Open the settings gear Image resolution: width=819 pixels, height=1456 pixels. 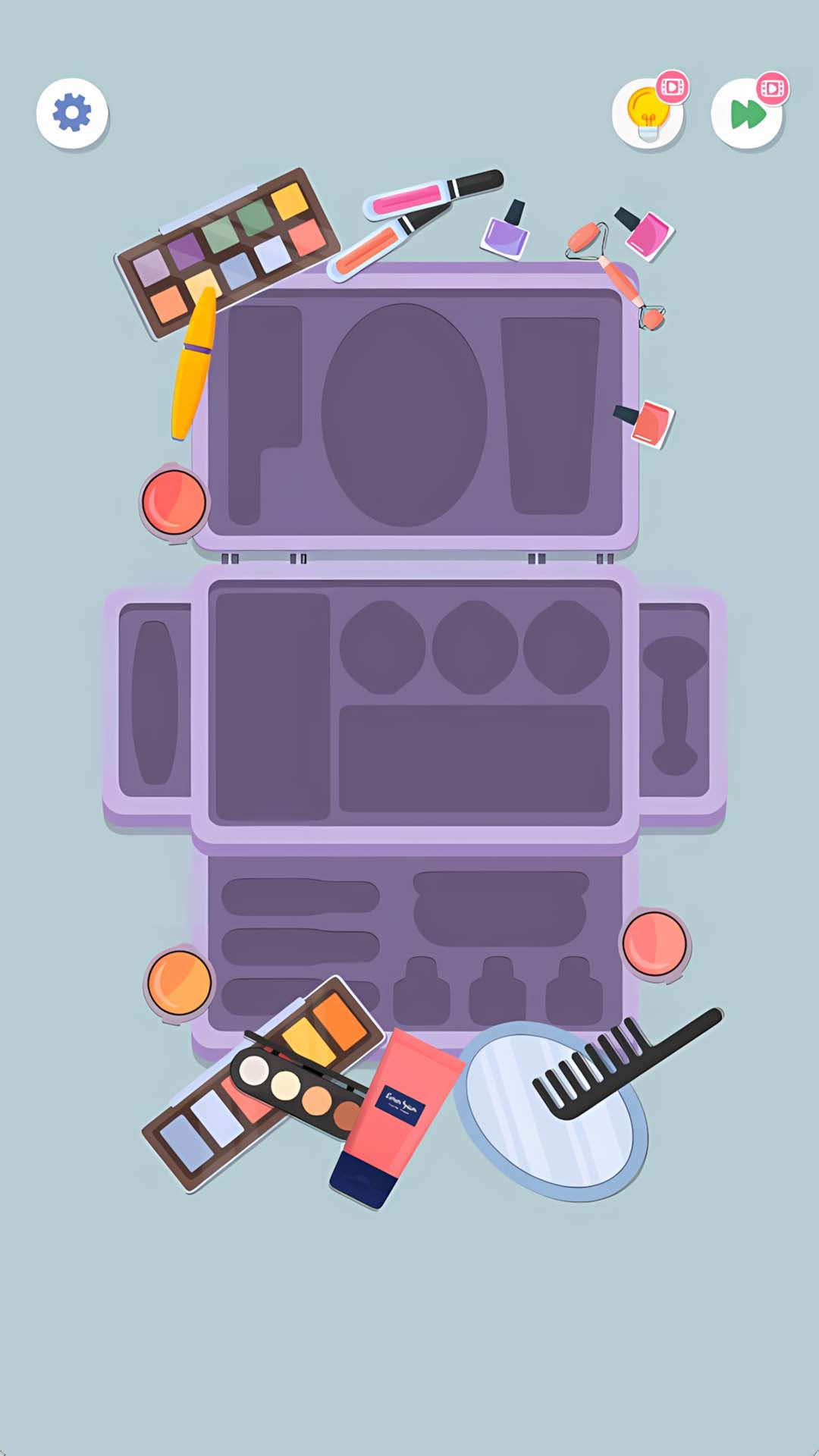pyautogui.click(x=72, y=113)
